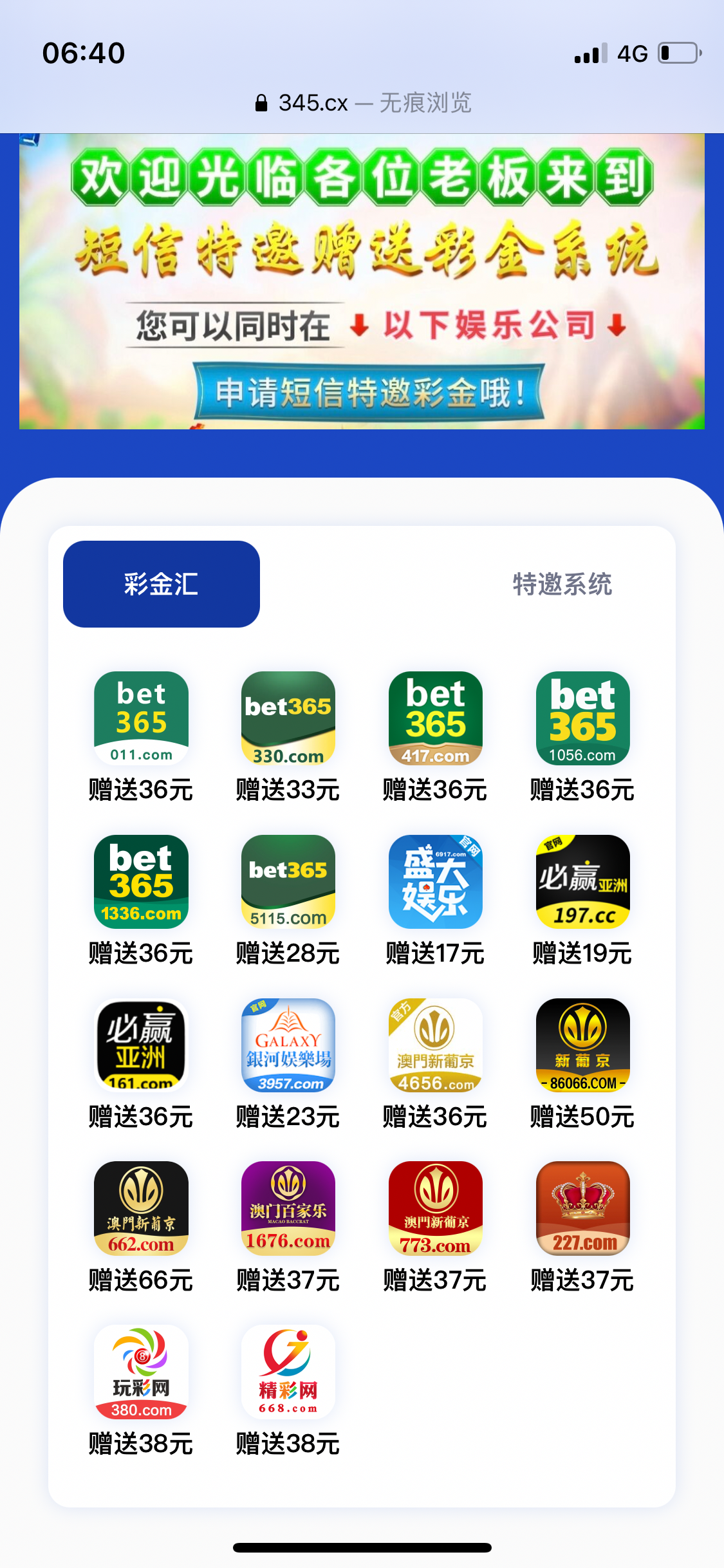The height and width of the screenshot is (1568, 724).
Task: Tap the 澳门新葡京 4656.com tile
Action: (x=436, y=1045)
